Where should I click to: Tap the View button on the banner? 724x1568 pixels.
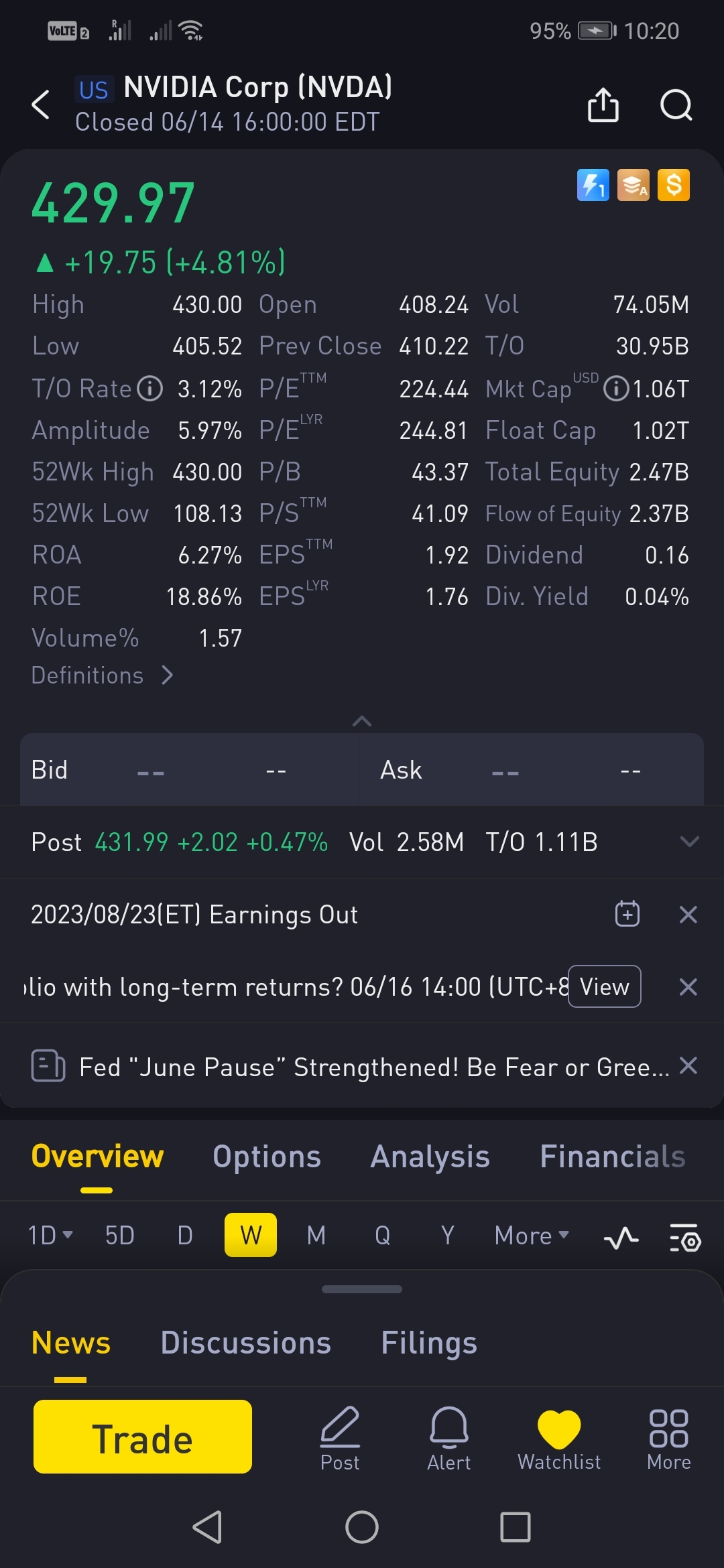tap(604, 986)
